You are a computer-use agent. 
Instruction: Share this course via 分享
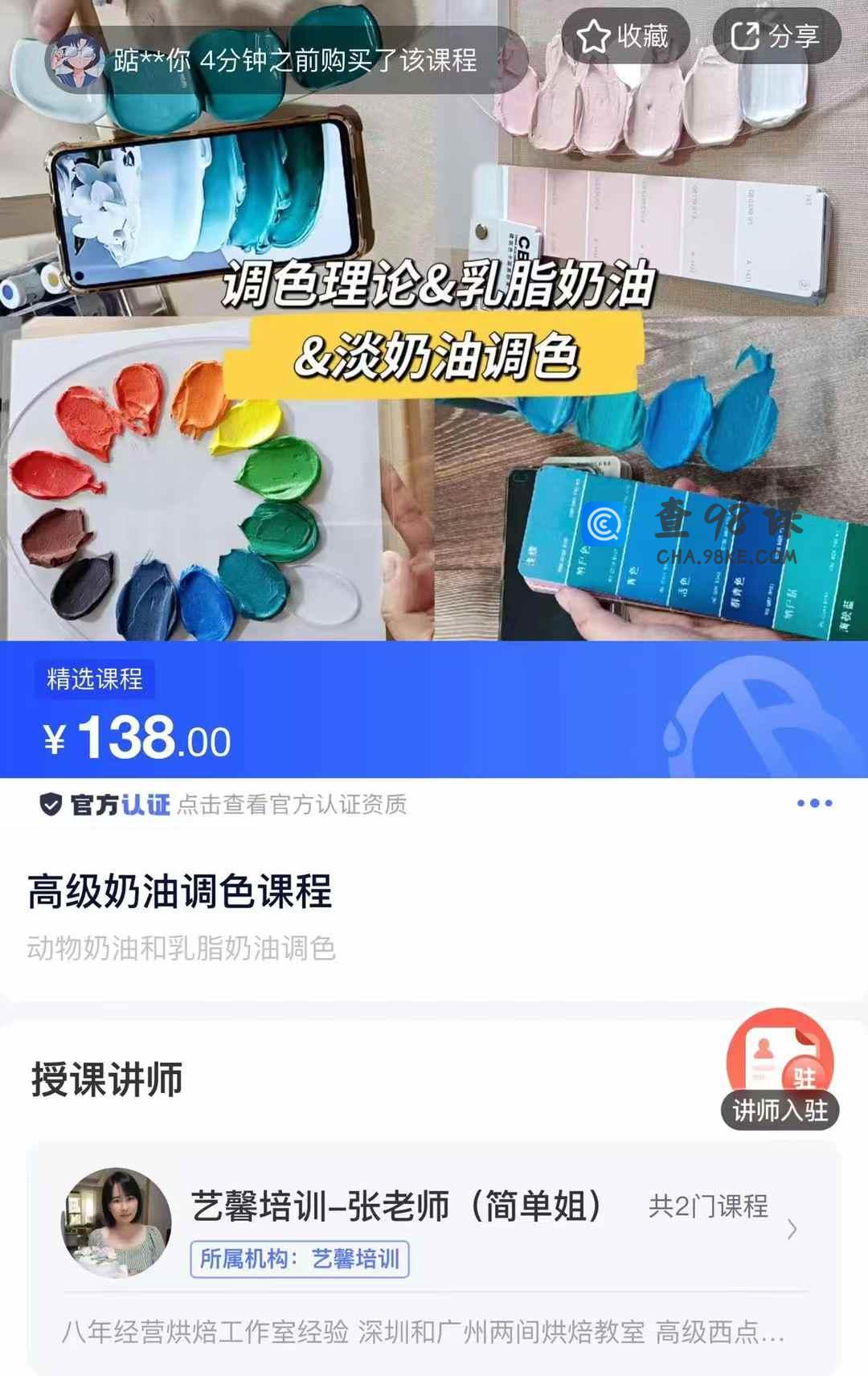click(x=775, y=36)
